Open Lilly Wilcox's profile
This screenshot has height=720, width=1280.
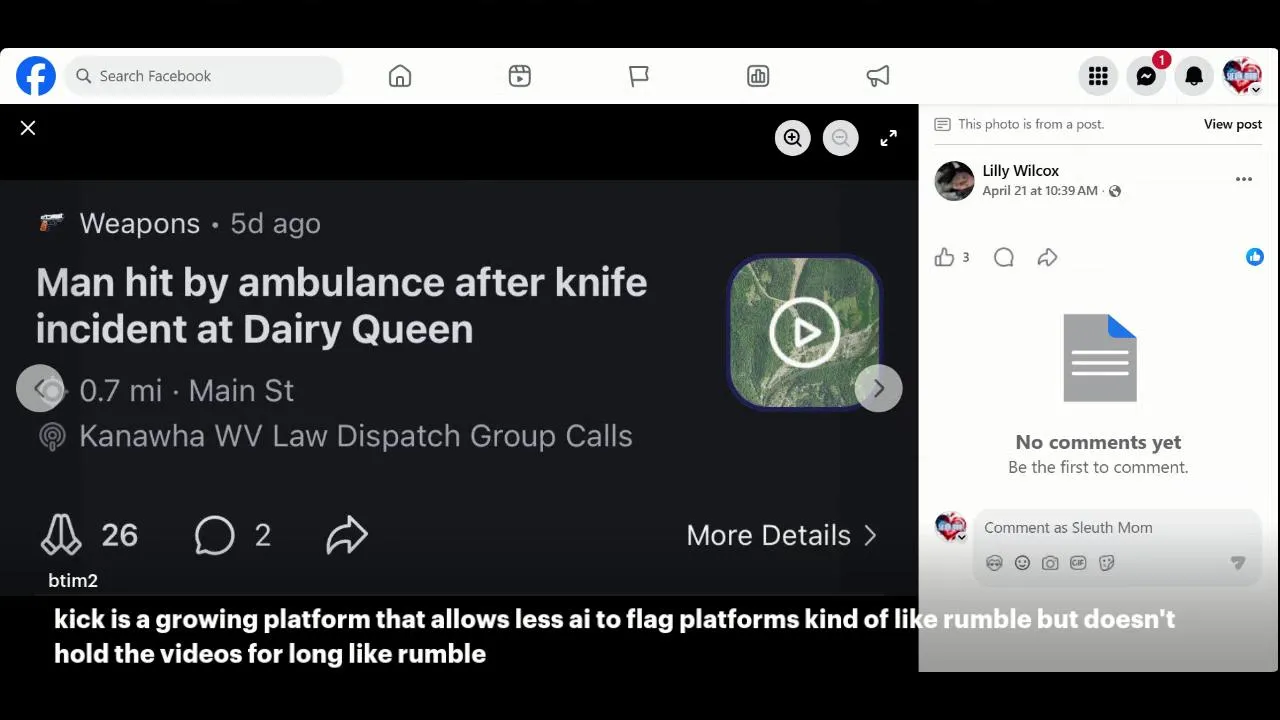coord(1020,171)
